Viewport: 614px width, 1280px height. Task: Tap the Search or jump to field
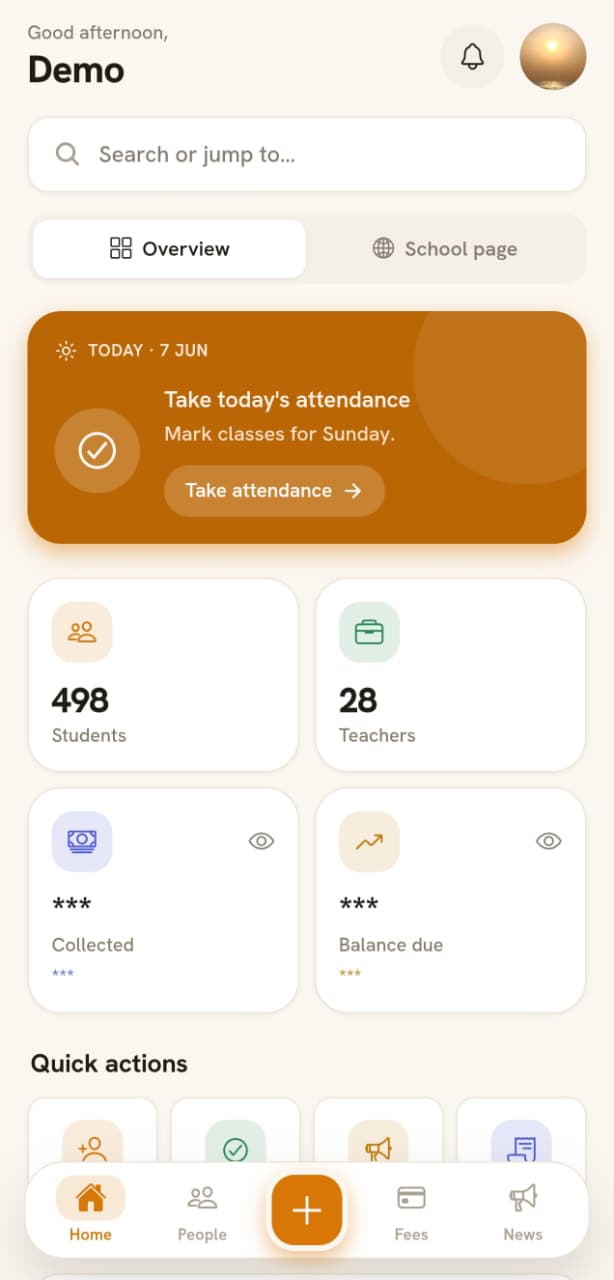pyautogui.click(x=307, y=154)
